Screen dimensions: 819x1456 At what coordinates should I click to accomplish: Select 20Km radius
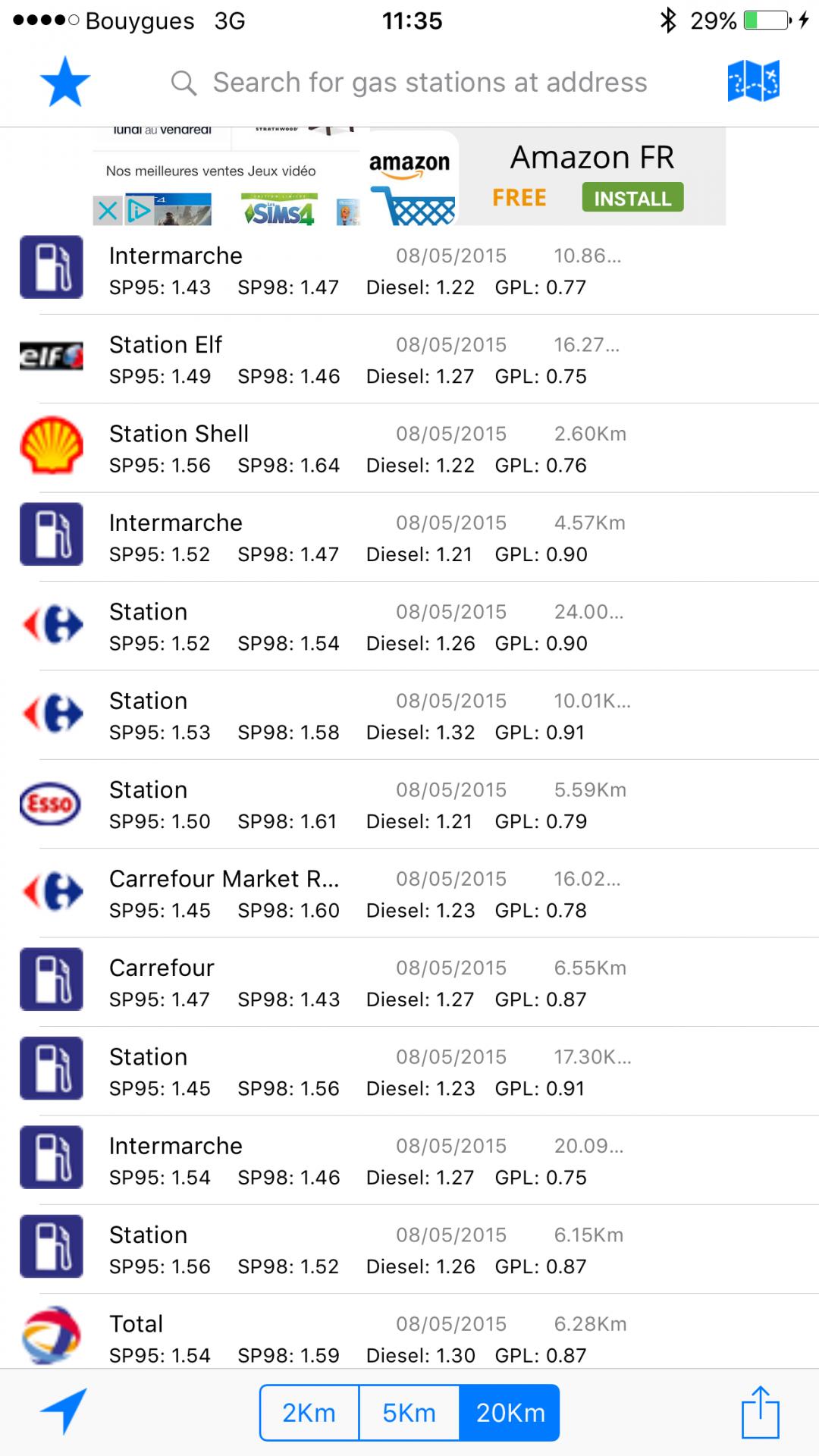coord(510,1413)
